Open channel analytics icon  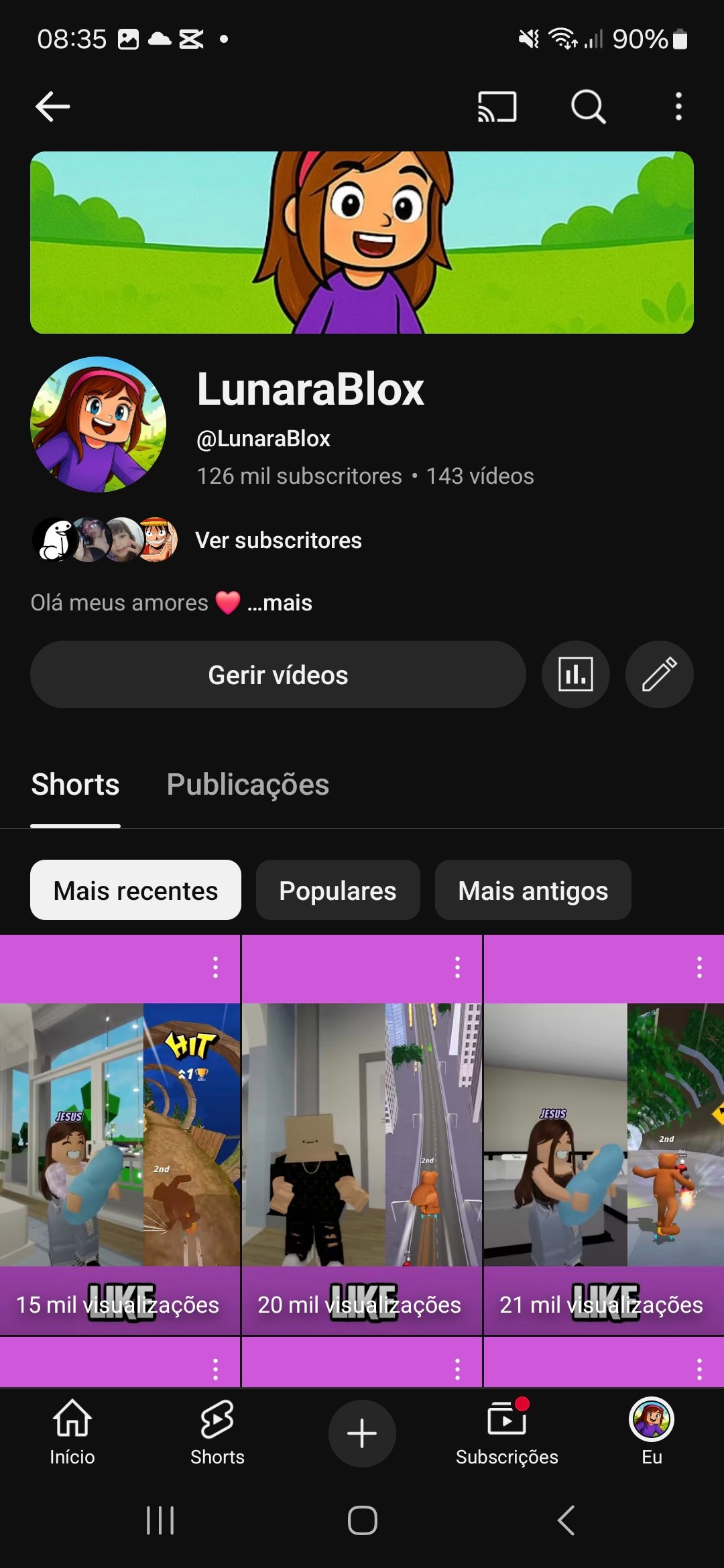pyautogui.click(x=575, y=675)
